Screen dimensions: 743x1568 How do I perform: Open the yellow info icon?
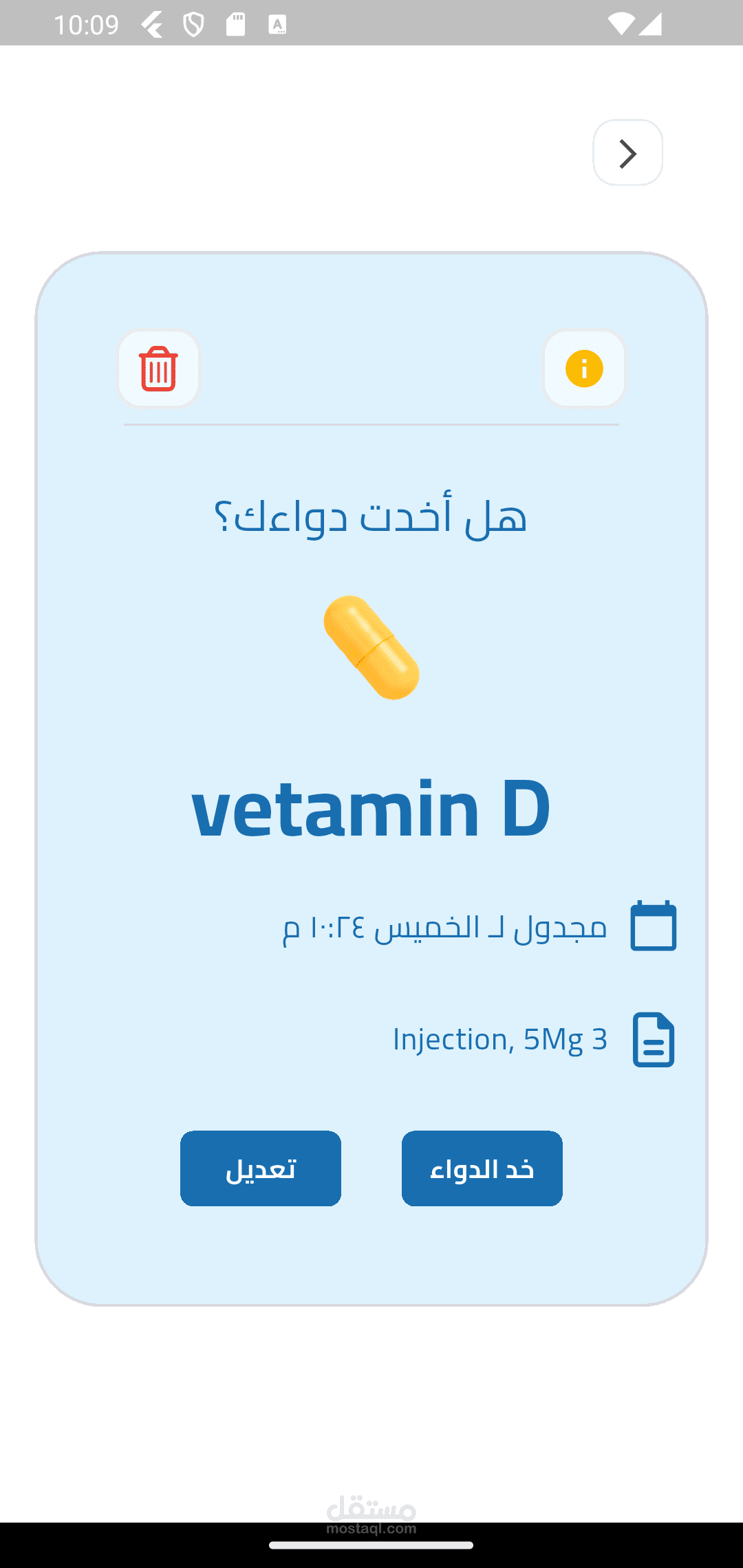tap(584, 369)
